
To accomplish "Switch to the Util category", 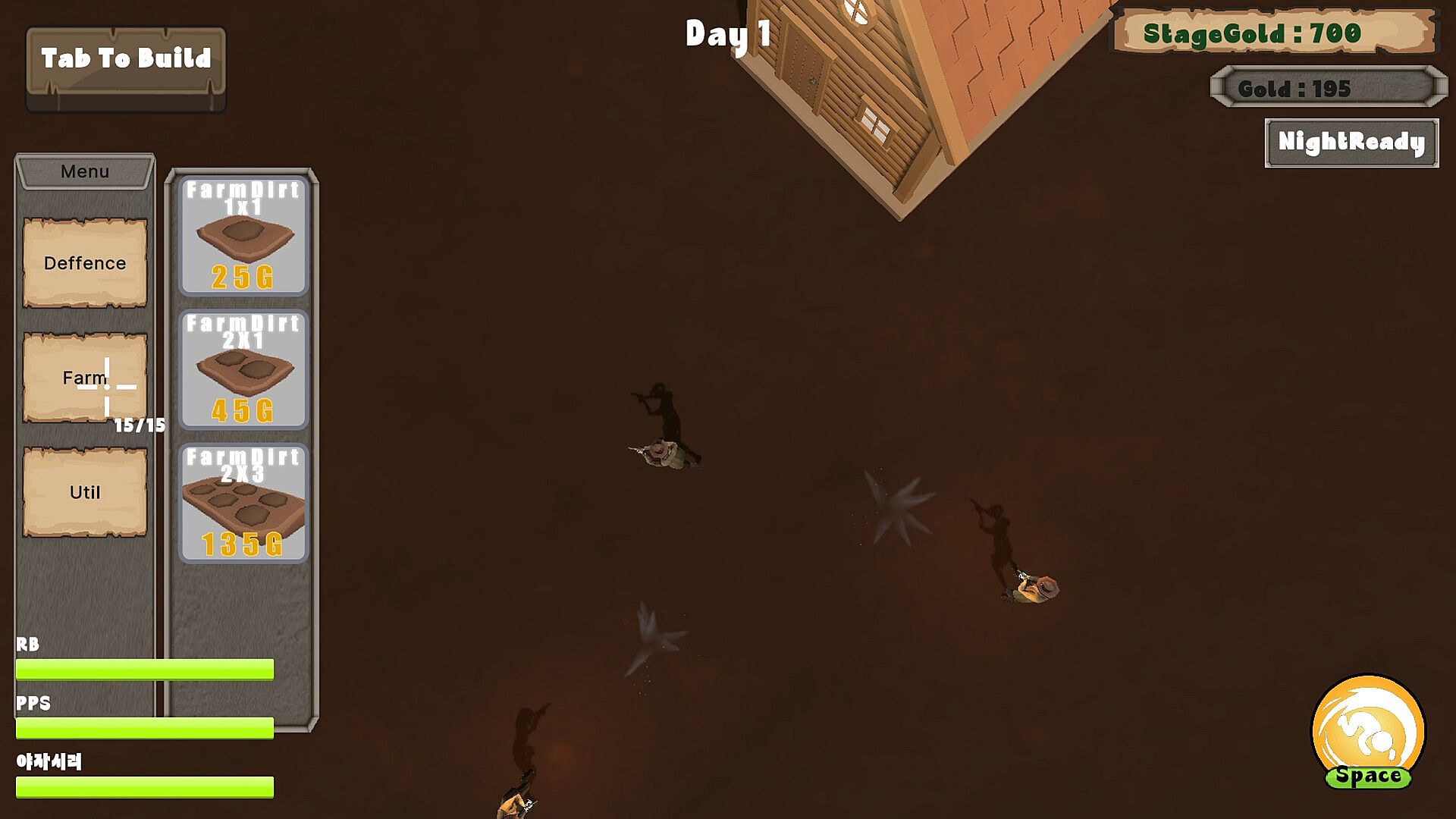I will pos(85,493).
